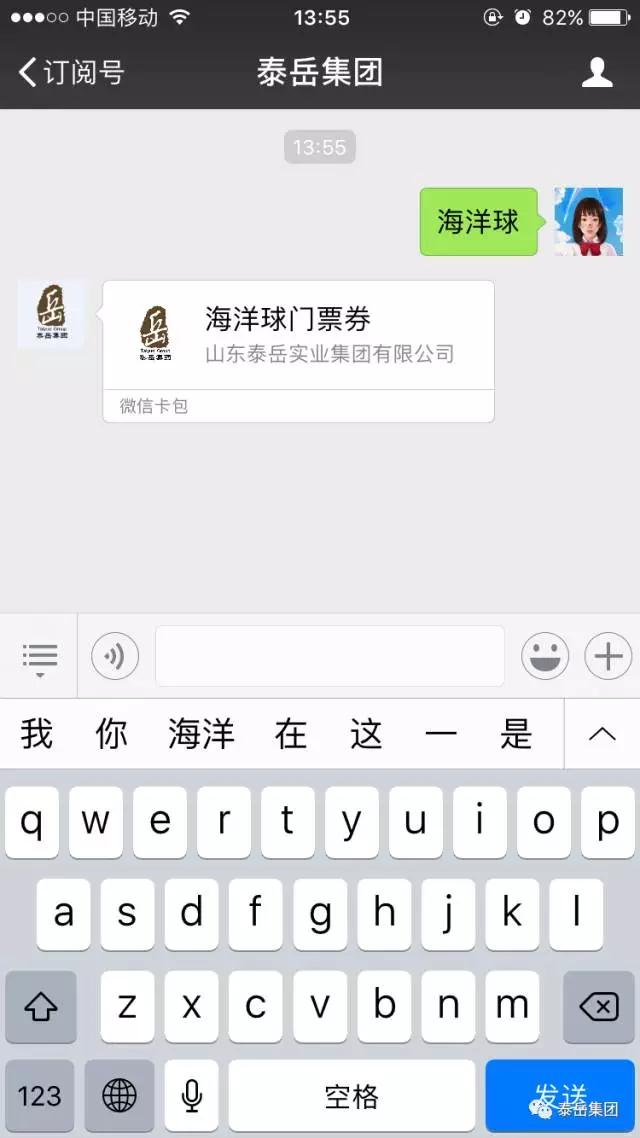640x1138 pixels.
Task: Expand the word suggestions list
Action: pos(602,734)
